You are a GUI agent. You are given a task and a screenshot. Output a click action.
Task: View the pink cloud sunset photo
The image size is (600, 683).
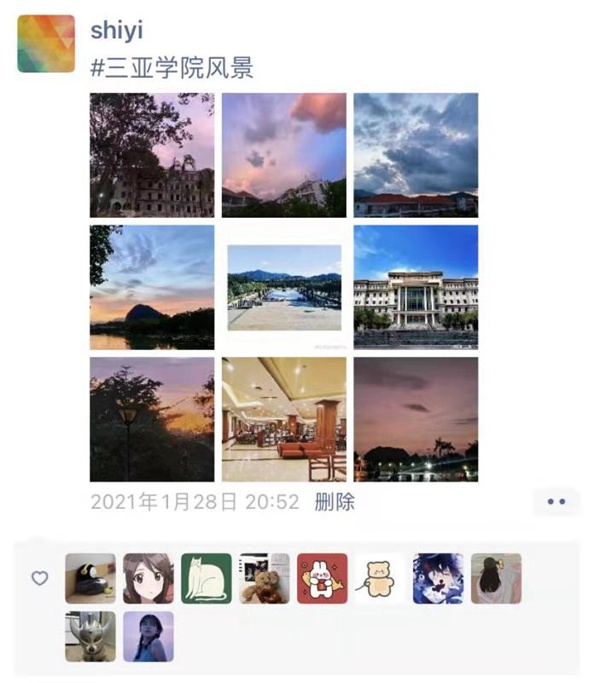coord(284,155)
